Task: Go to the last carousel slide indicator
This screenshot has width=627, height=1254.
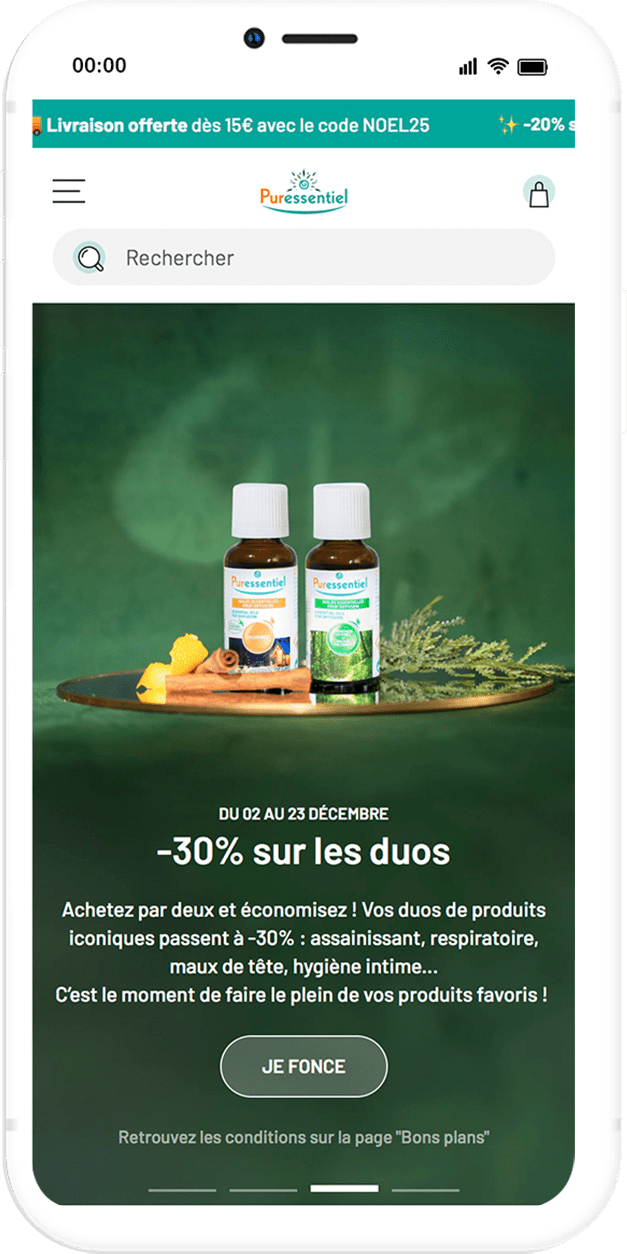Action: point(425,1189)
